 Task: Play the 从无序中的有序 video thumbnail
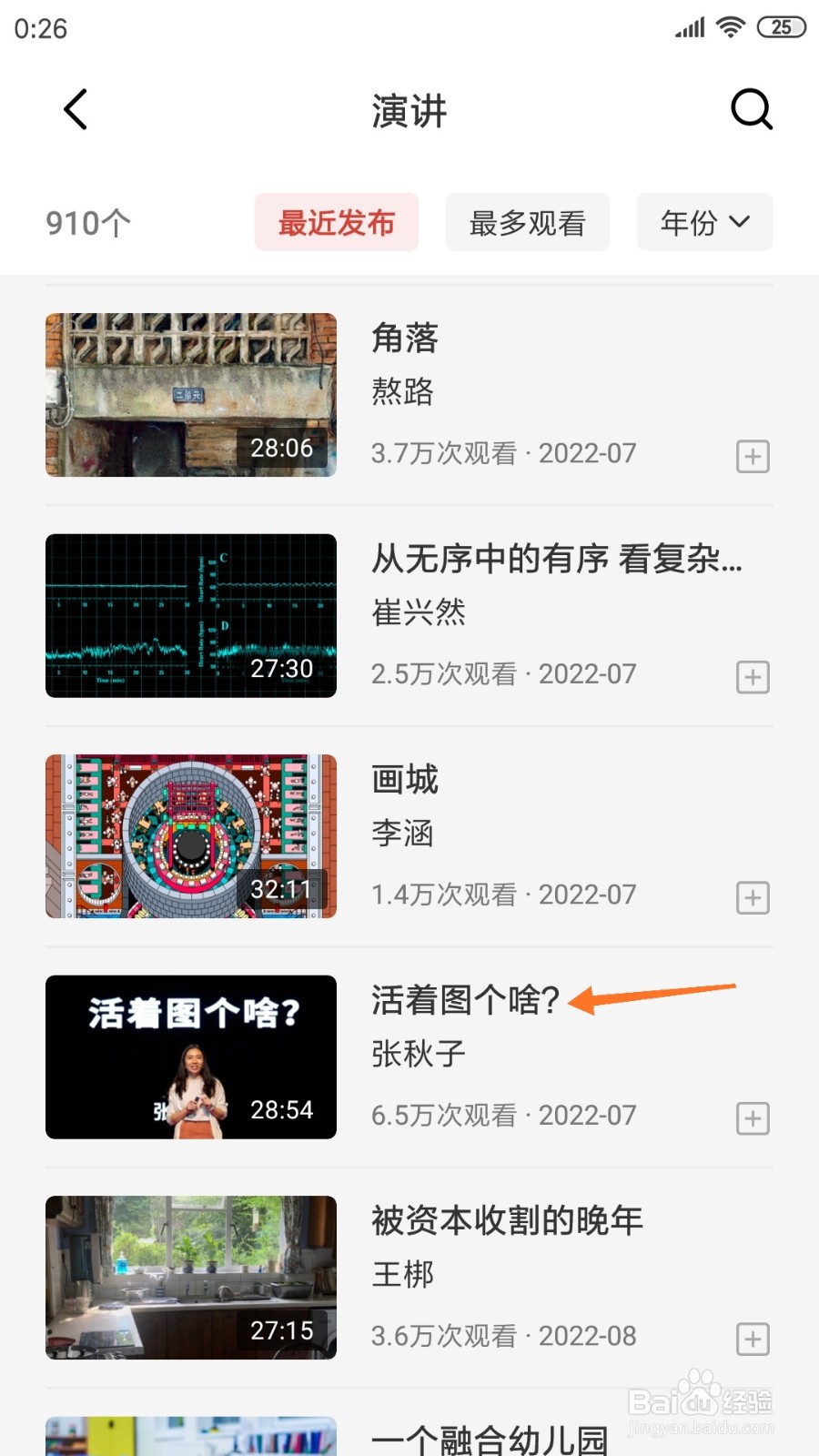[x=191, y=616]
